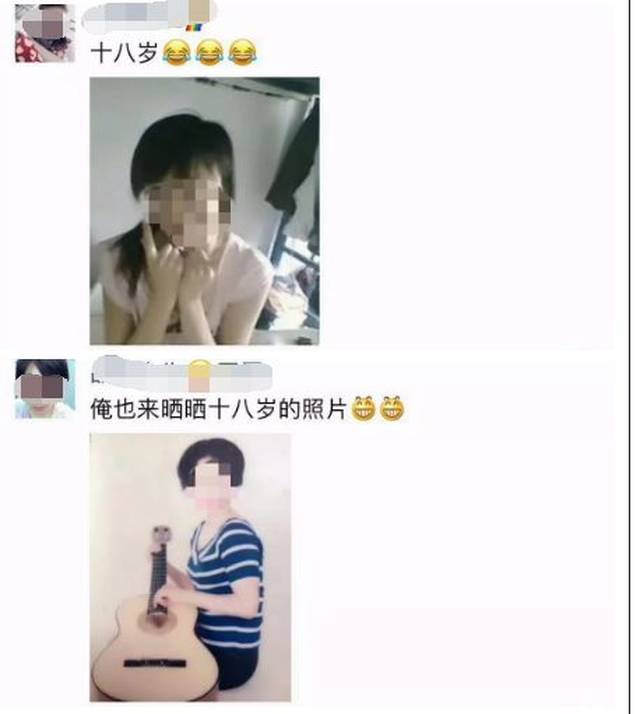Image resolution: width=640 pixels, height=714 pixels.
Task: Open the avatar beside 俺也来晒晒十八岁的照片 post
Action: coord(45,388)
